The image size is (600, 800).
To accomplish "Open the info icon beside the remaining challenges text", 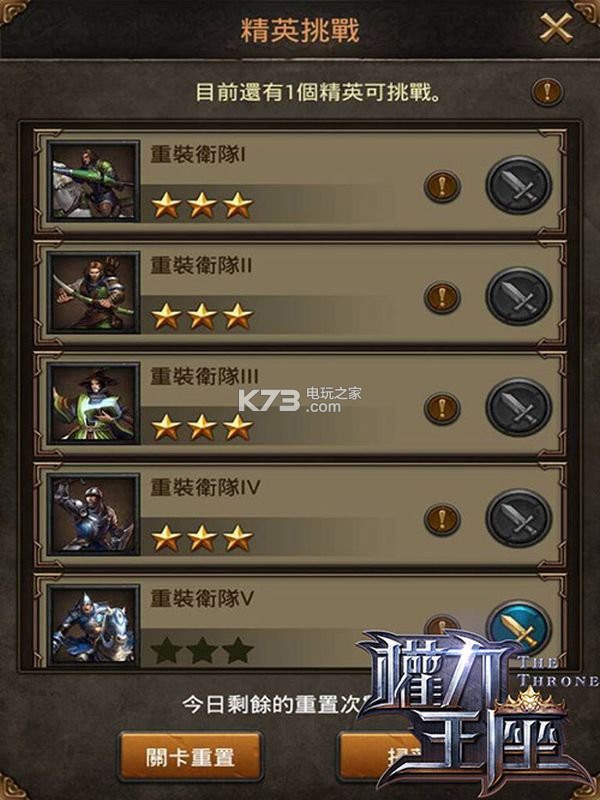I will tap(546, 92).
